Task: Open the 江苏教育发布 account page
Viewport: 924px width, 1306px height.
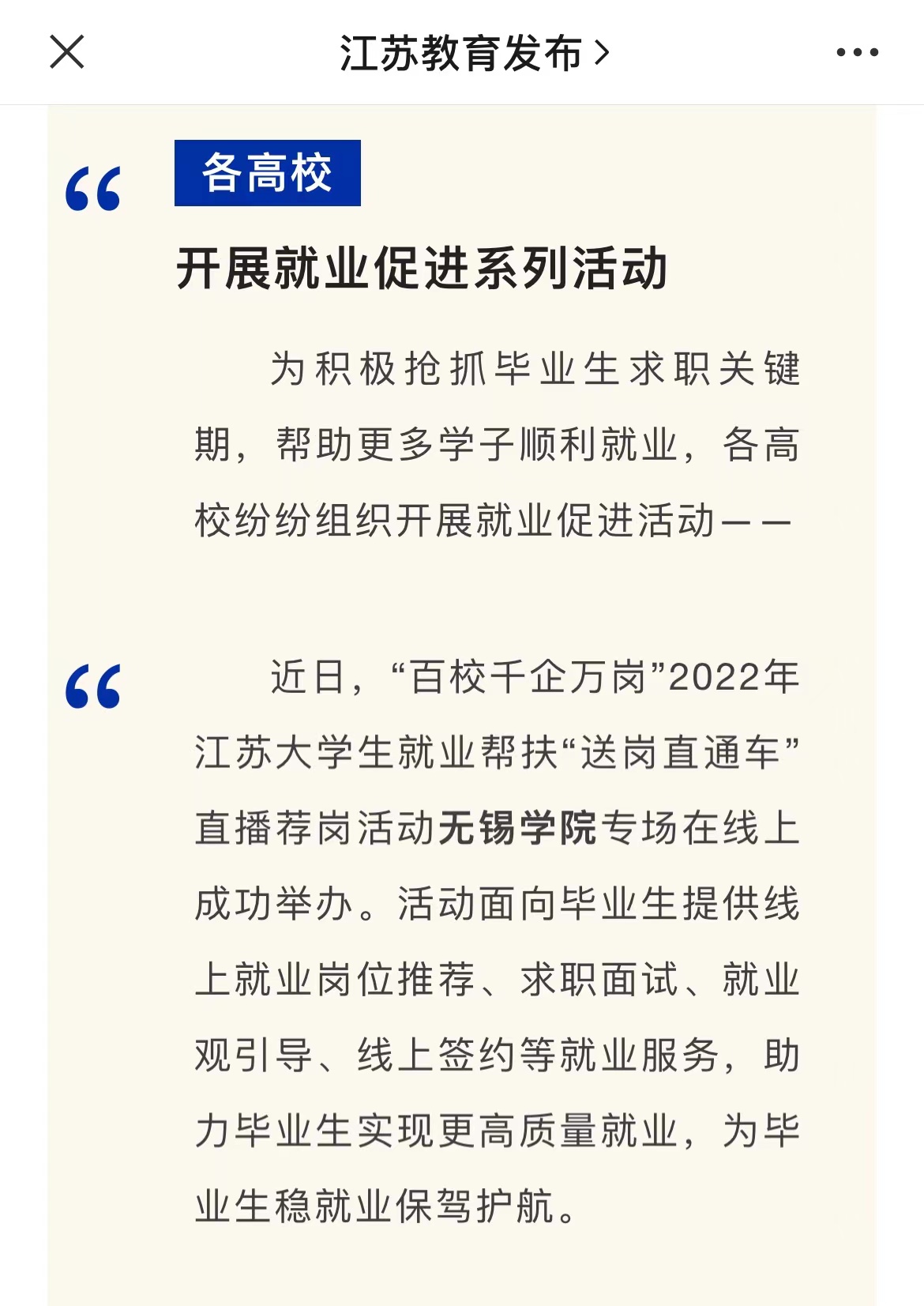Action: coord(474,53)
